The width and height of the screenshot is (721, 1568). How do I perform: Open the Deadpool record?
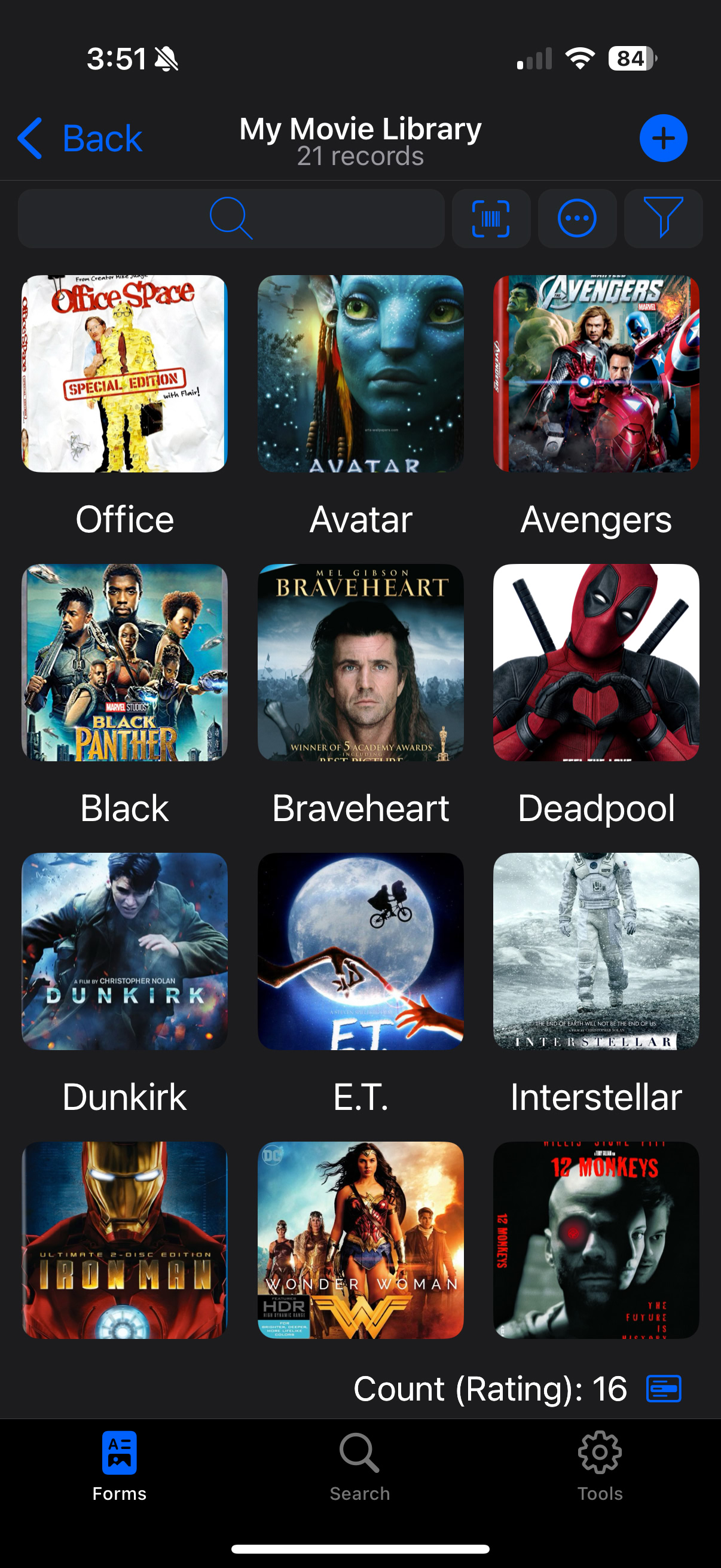595,662
